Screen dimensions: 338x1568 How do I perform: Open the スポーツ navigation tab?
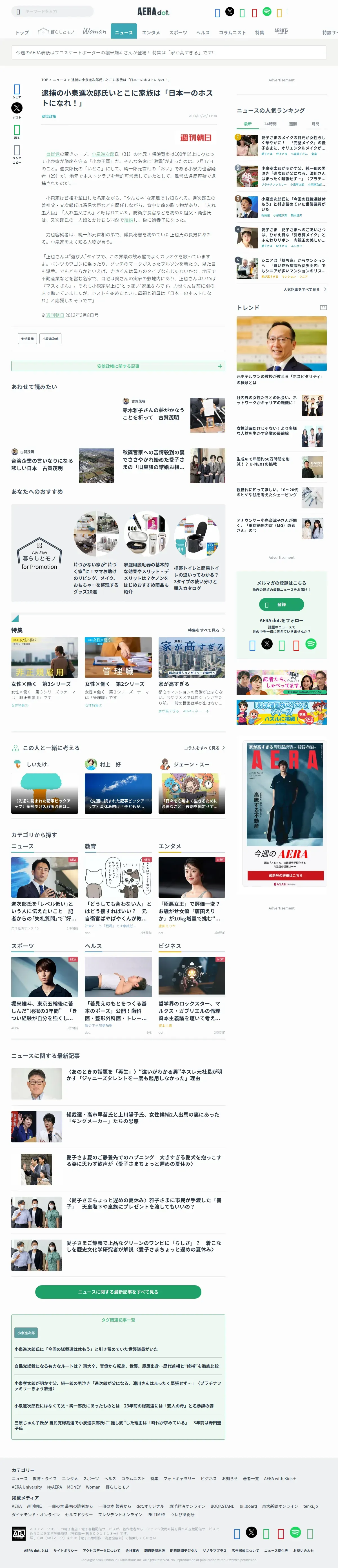(178, 32)
